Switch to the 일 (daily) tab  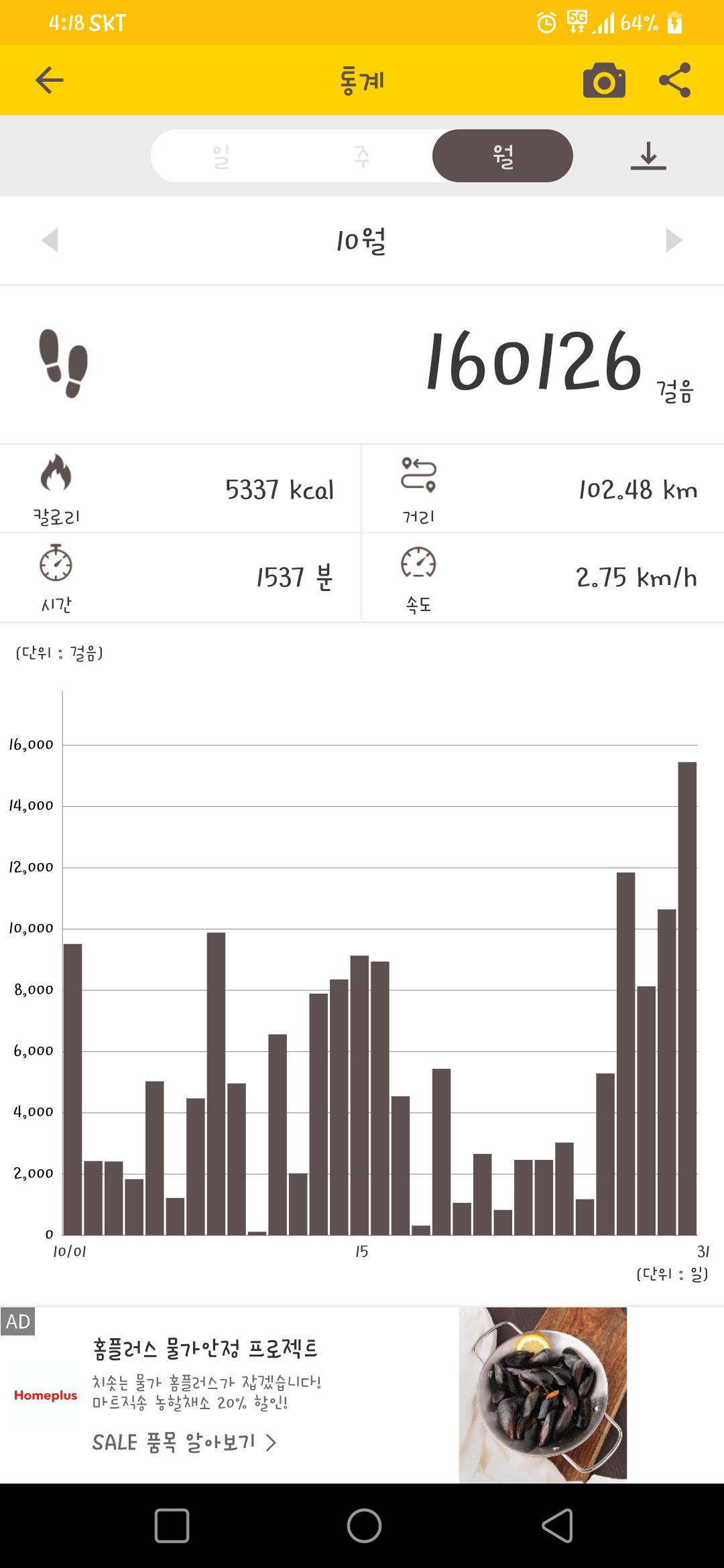(x=221, y=156)
